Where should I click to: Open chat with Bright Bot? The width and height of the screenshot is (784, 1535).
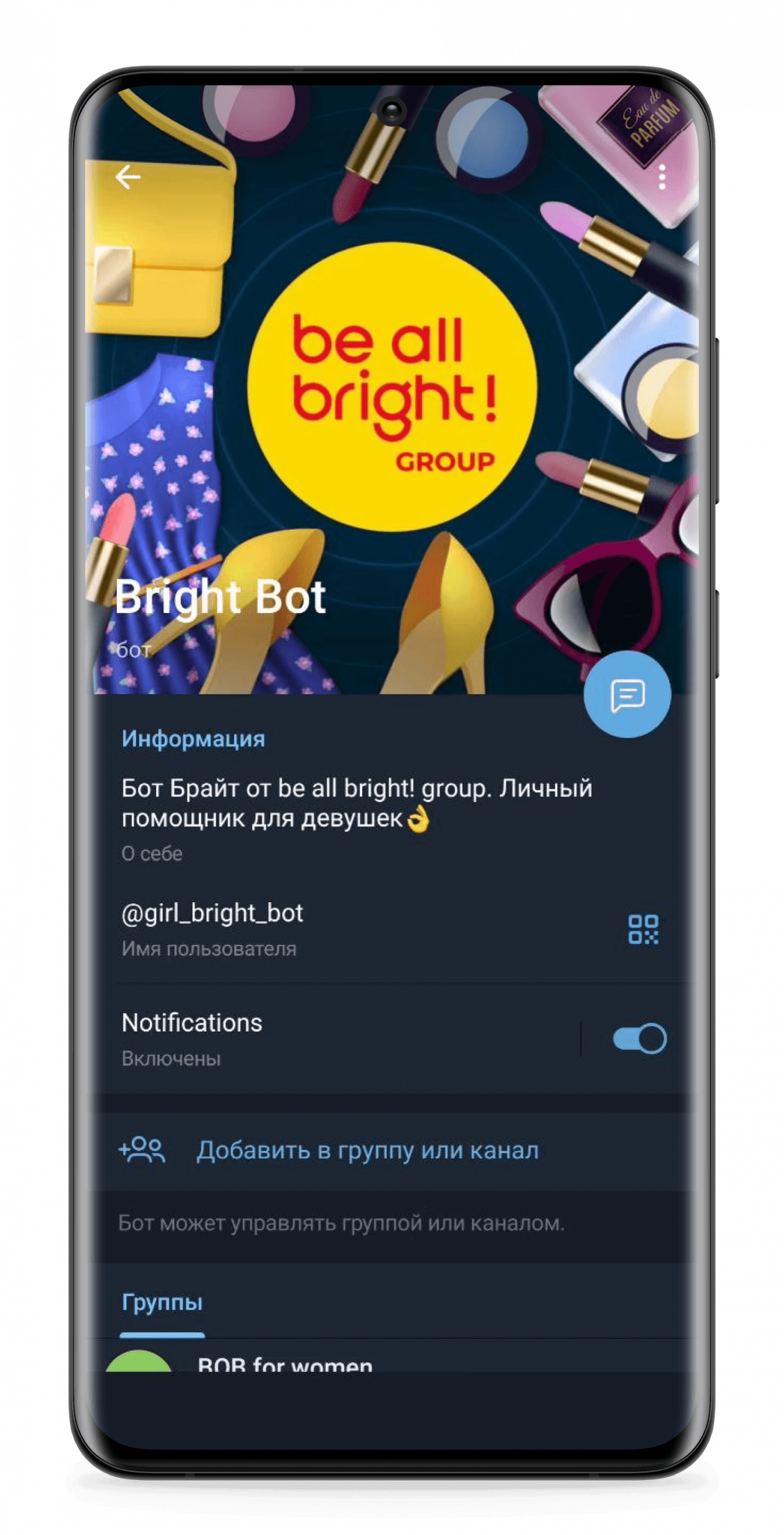[627, 694]
